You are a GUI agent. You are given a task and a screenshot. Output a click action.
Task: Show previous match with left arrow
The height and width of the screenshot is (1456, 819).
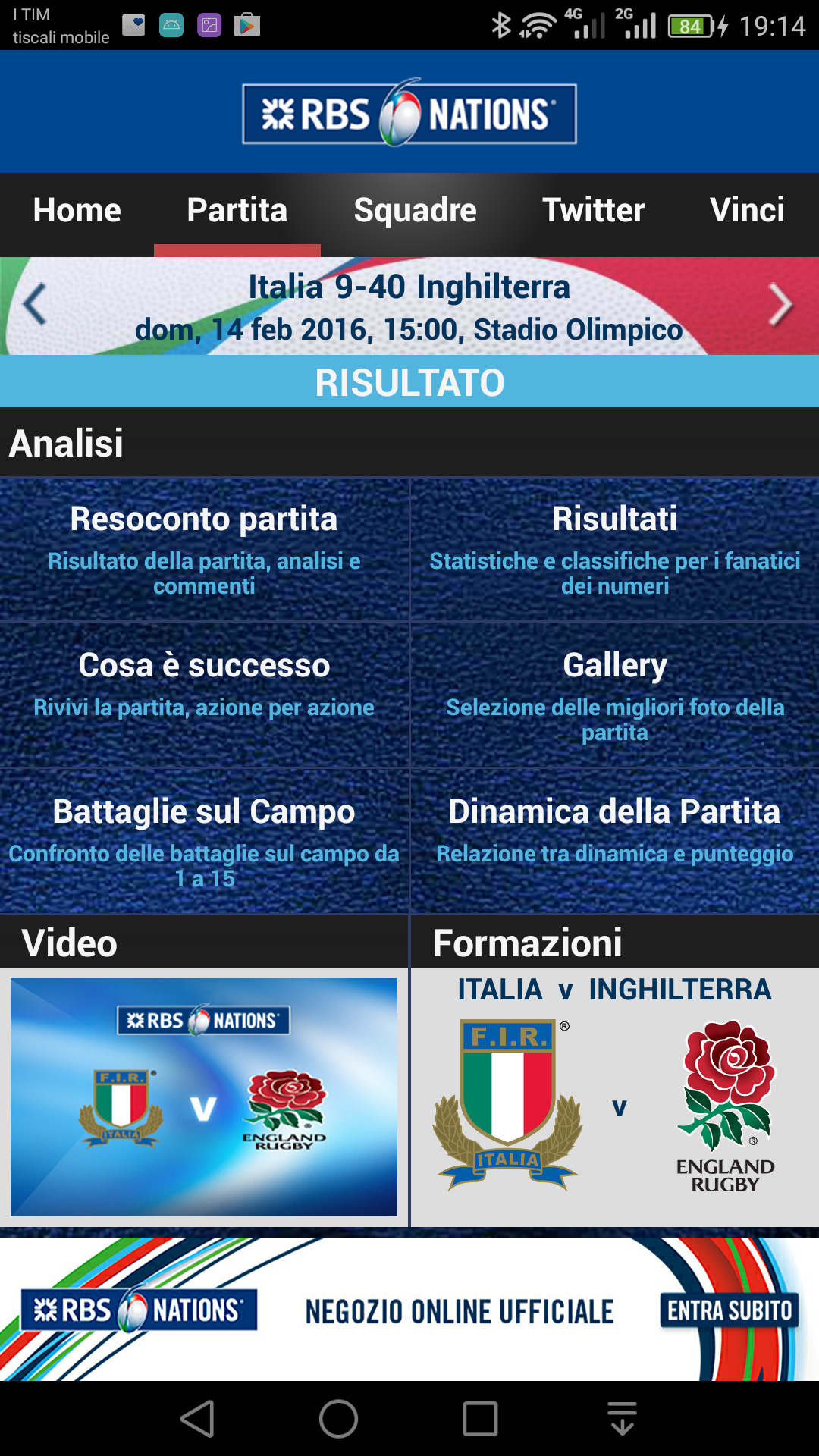[x=34, y=305]
